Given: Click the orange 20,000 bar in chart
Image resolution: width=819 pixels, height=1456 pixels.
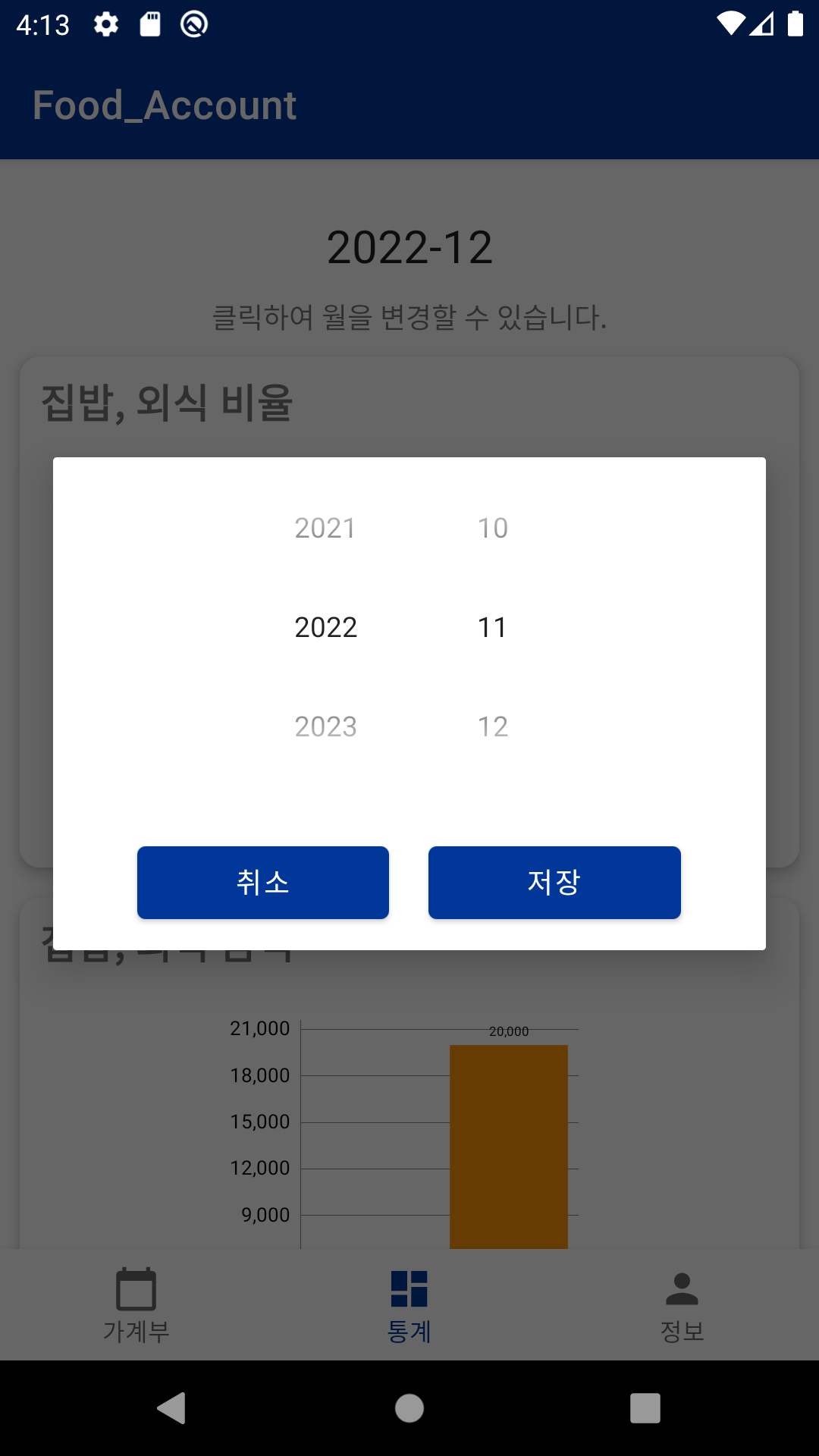Looking at the screenshot, I should [x=508, y=1137].
